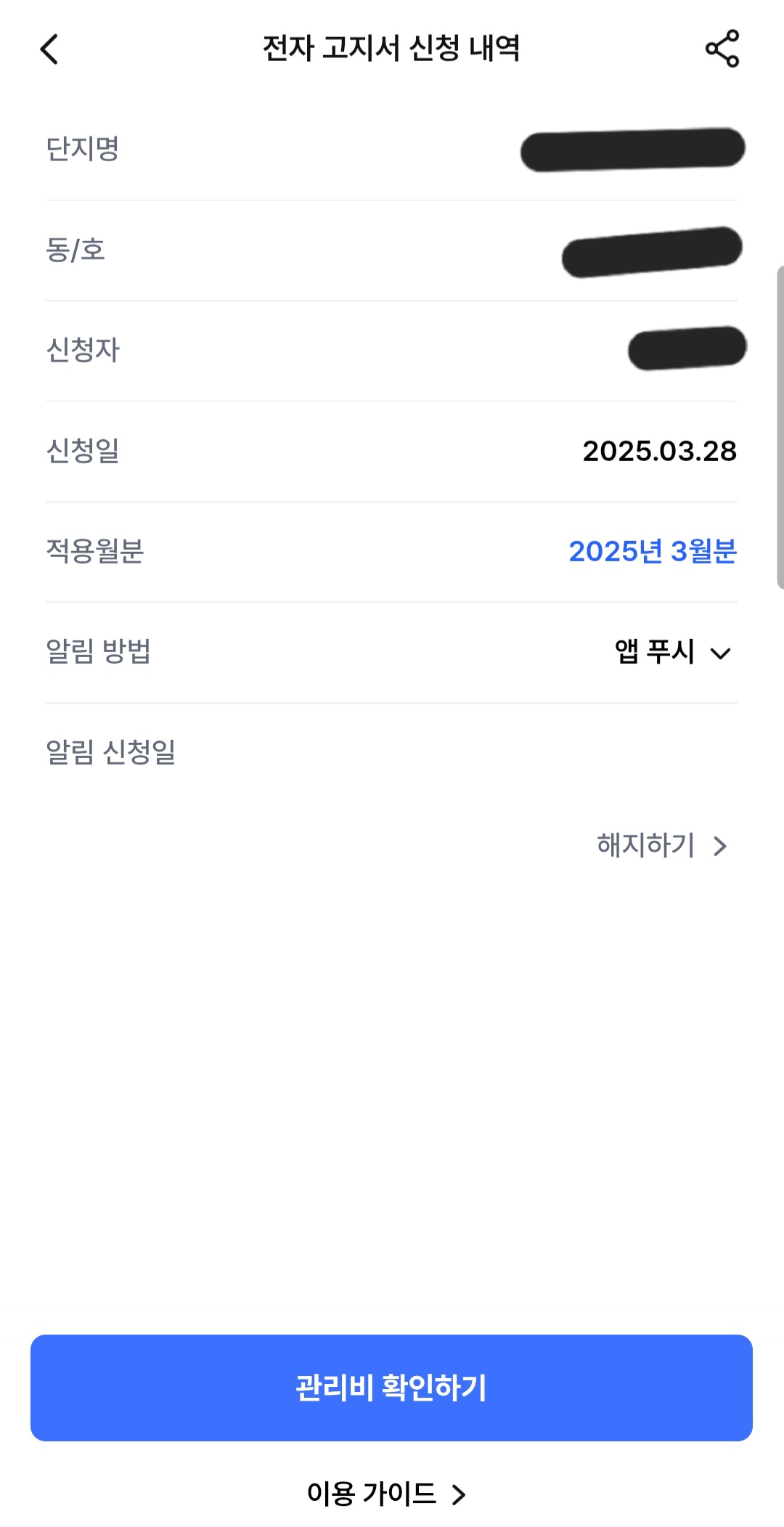Tap 해지하기 to cancel the e-bill
The width and height of the screenshot is (784, 1527).
661,845
